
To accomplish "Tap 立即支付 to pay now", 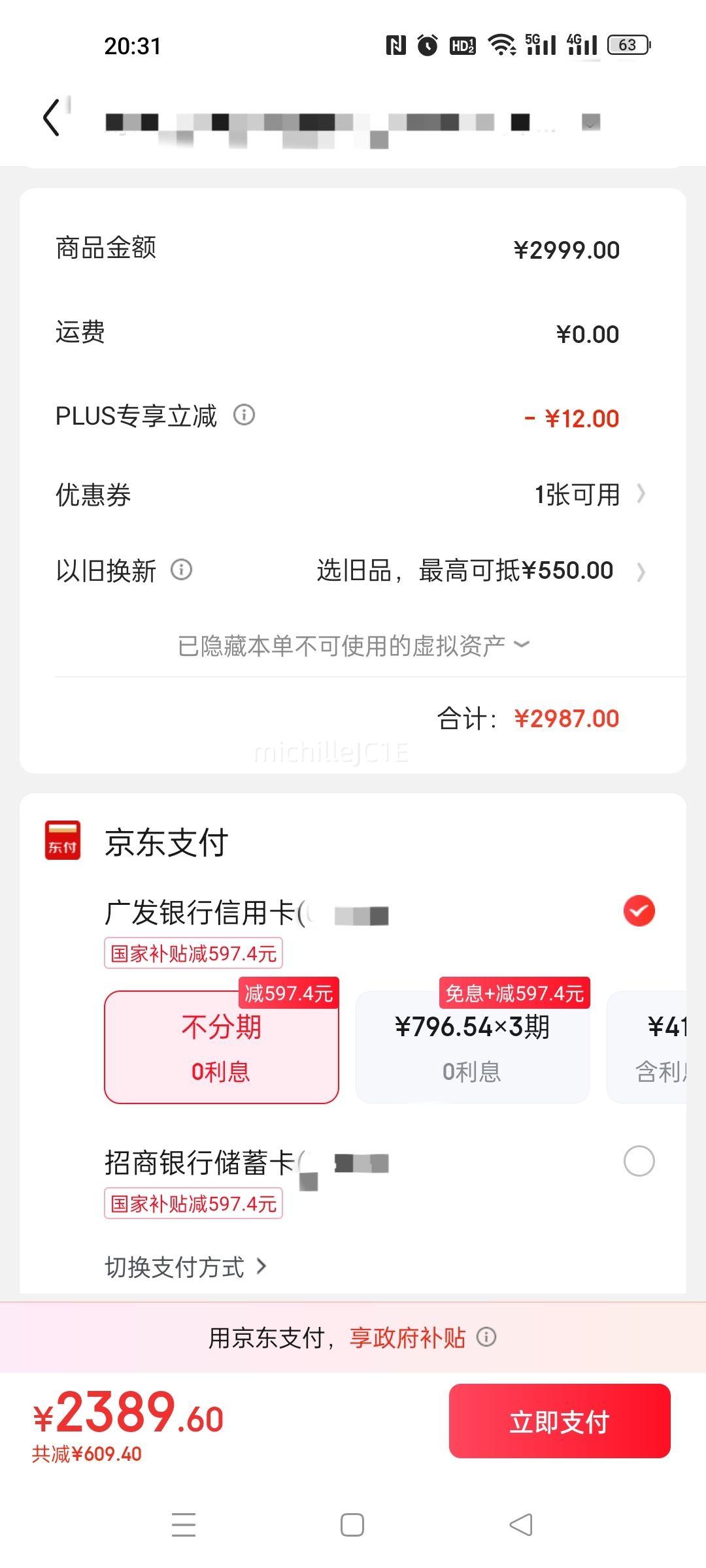I will (560, 1421).
